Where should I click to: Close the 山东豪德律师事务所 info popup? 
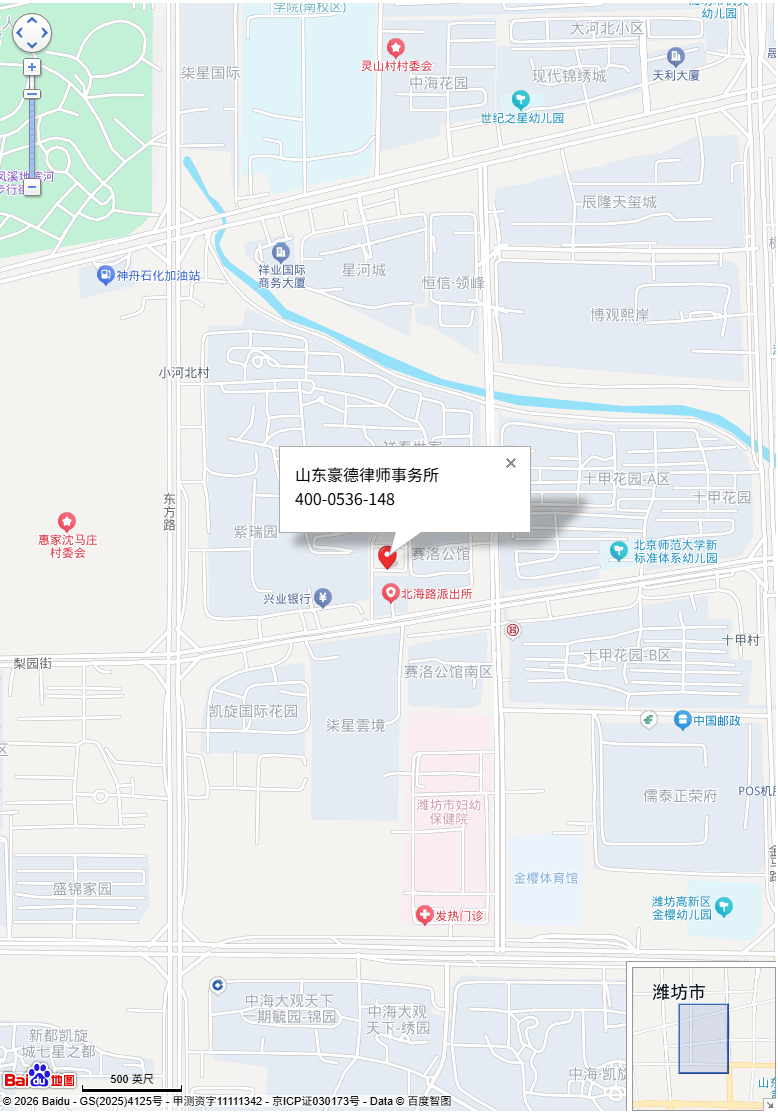point(511,463)
